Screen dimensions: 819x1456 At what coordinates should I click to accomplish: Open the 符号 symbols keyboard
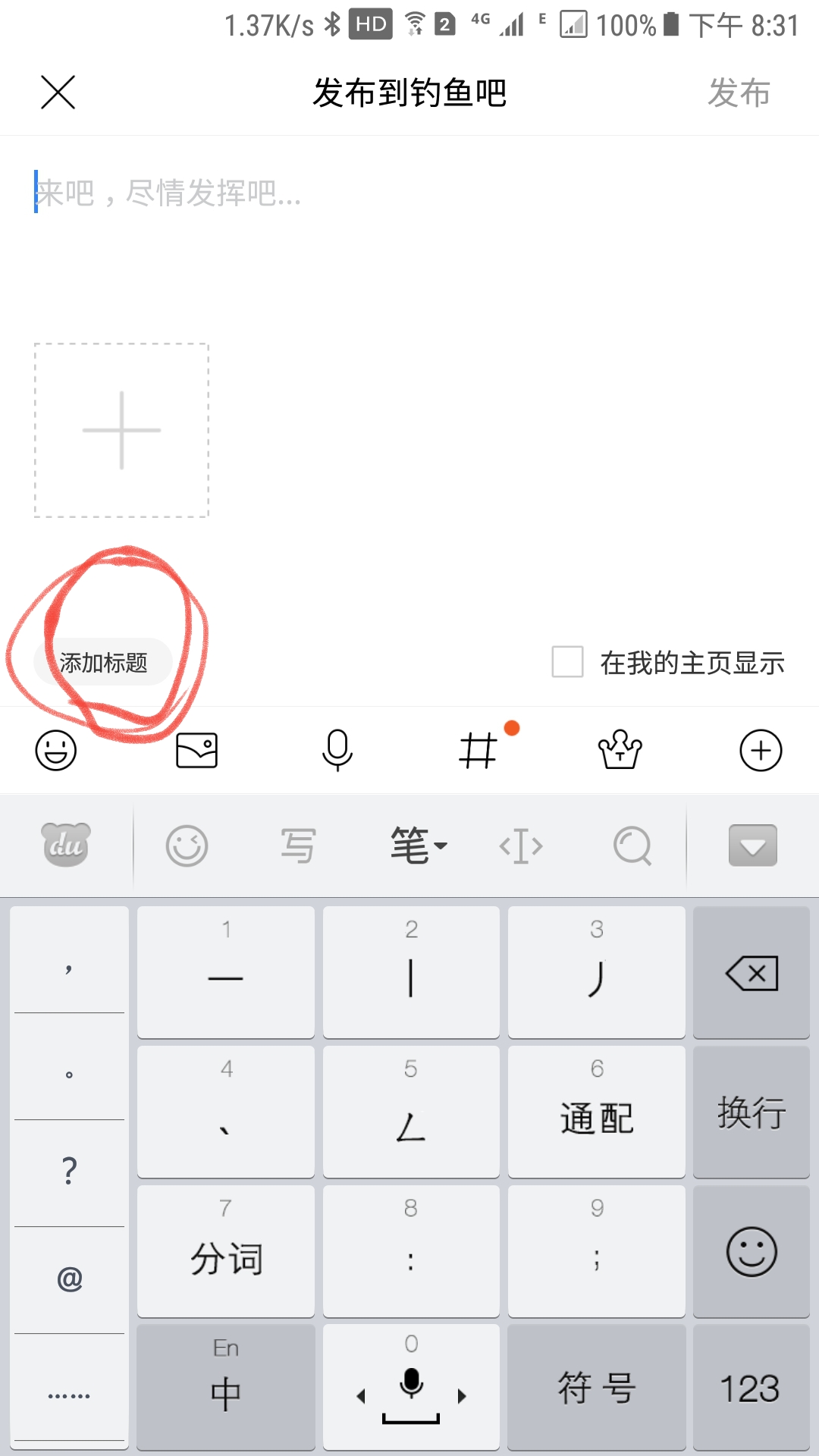(x=597, y=1388)
